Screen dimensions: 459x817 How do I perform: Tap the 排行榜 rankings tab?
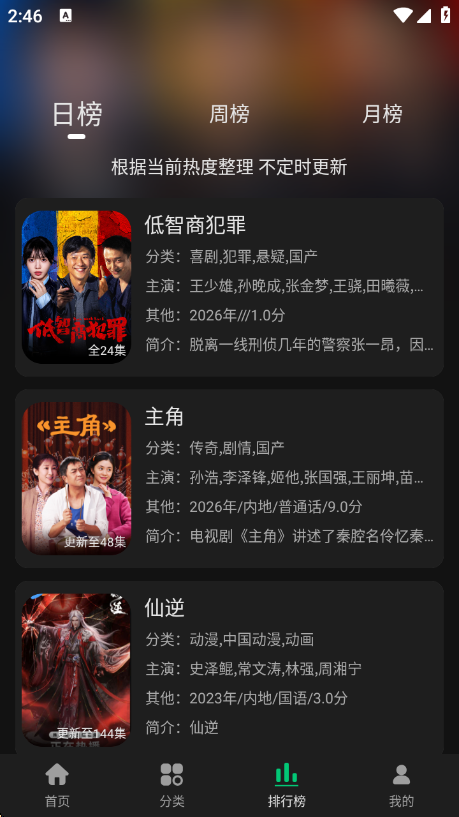click(x=287, y=785)
